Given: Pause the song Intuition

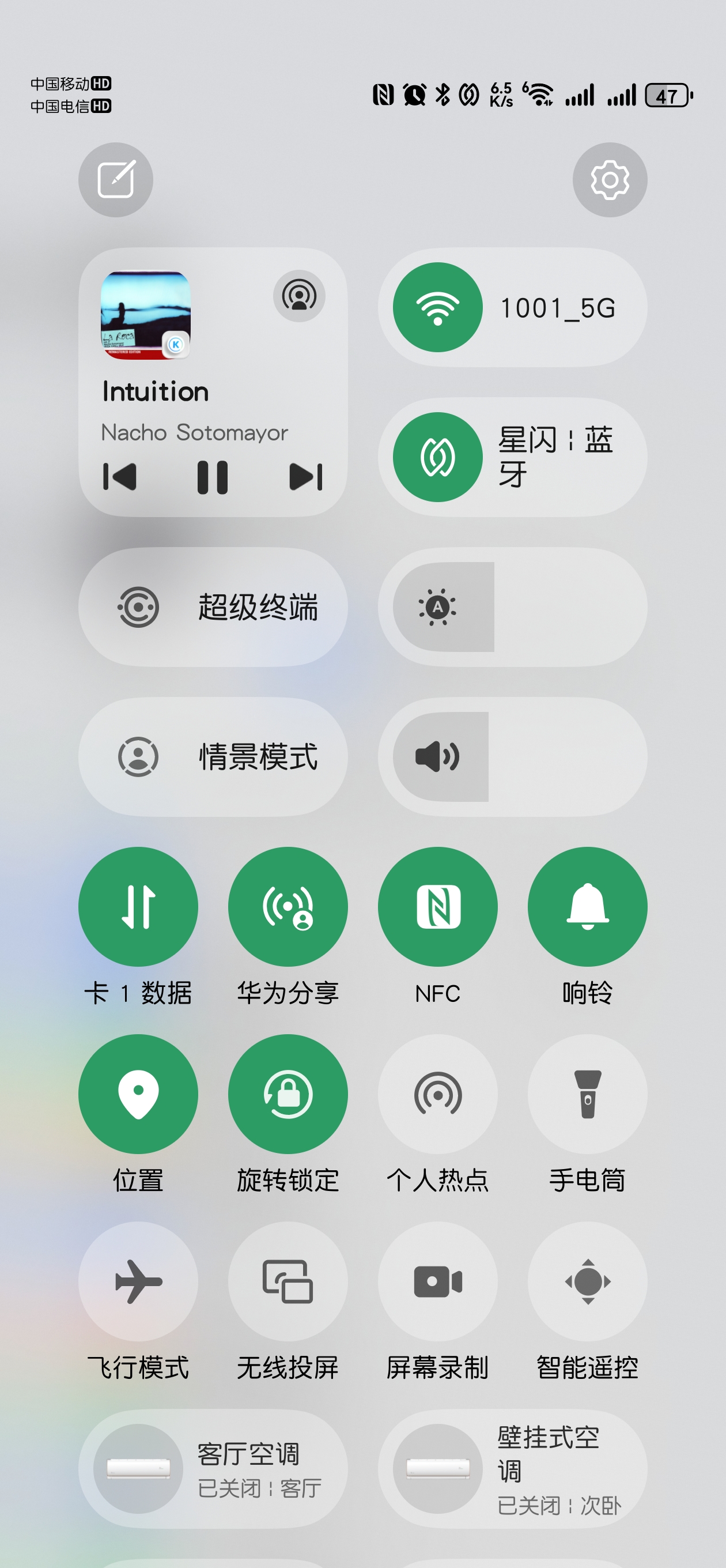Looking at the screenshot, I should (x=213, y=477).
